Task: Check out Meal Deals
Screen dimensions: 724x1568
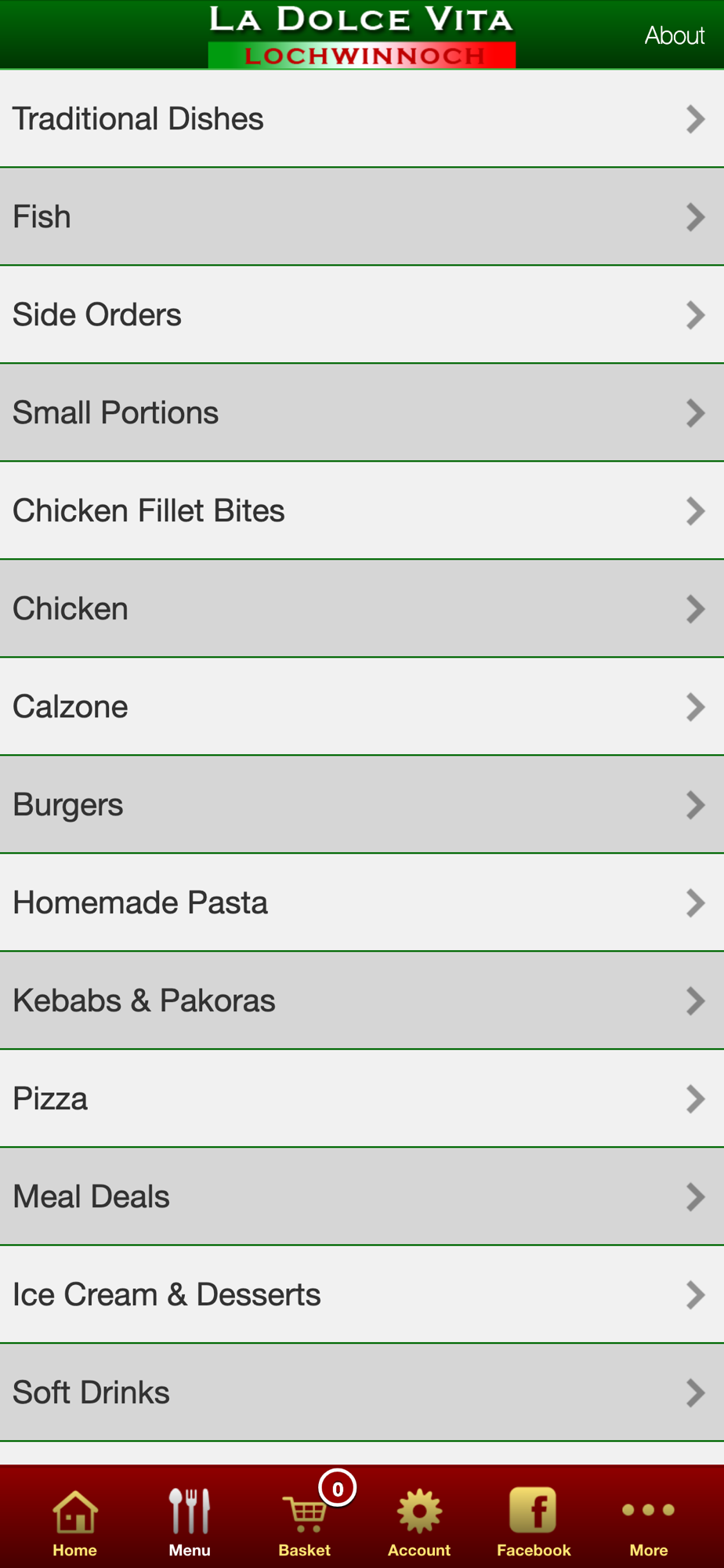Action: click(360, 1197)
